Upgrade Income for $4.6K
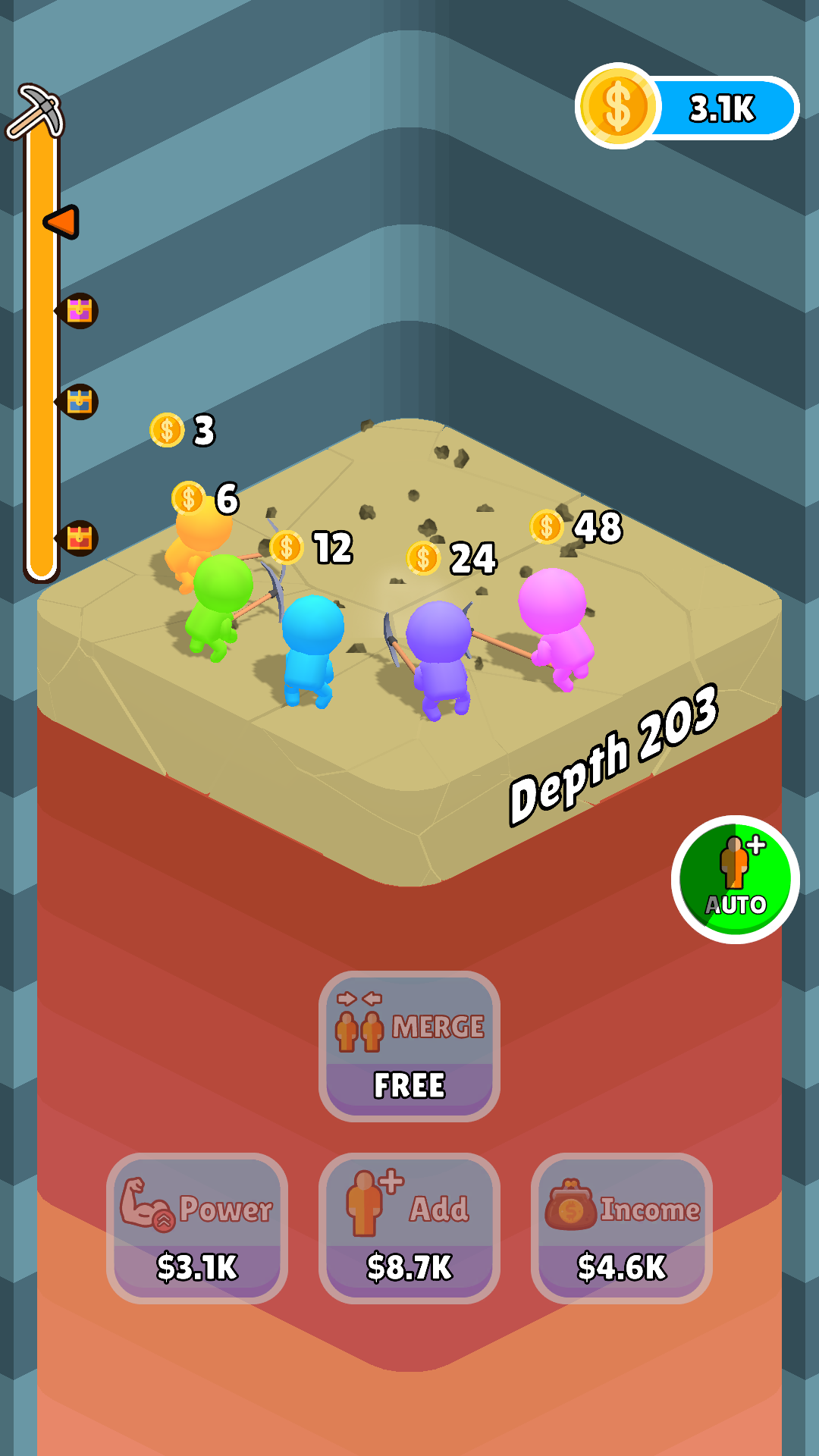 [x=622, y=1228]
